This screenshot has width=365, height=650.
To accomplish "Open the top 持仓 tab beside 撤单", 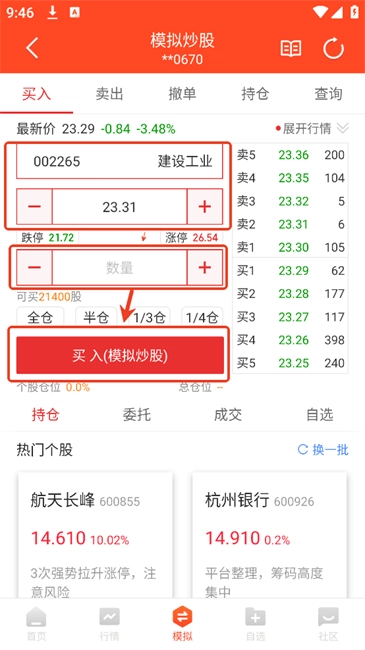I will pyautogui.click(x=255, y=94).
